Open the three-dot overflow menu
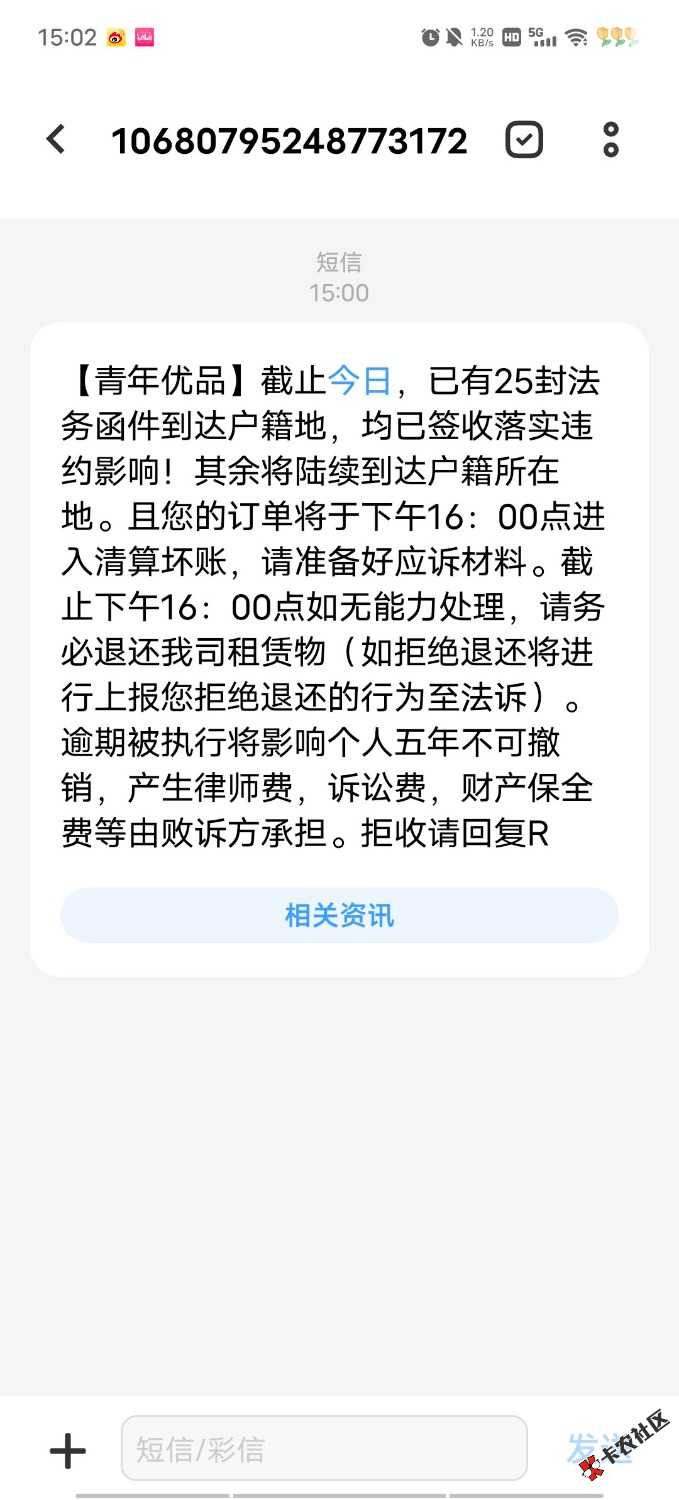The height and width of the screenshot is (1500, 679). [611, 140]
